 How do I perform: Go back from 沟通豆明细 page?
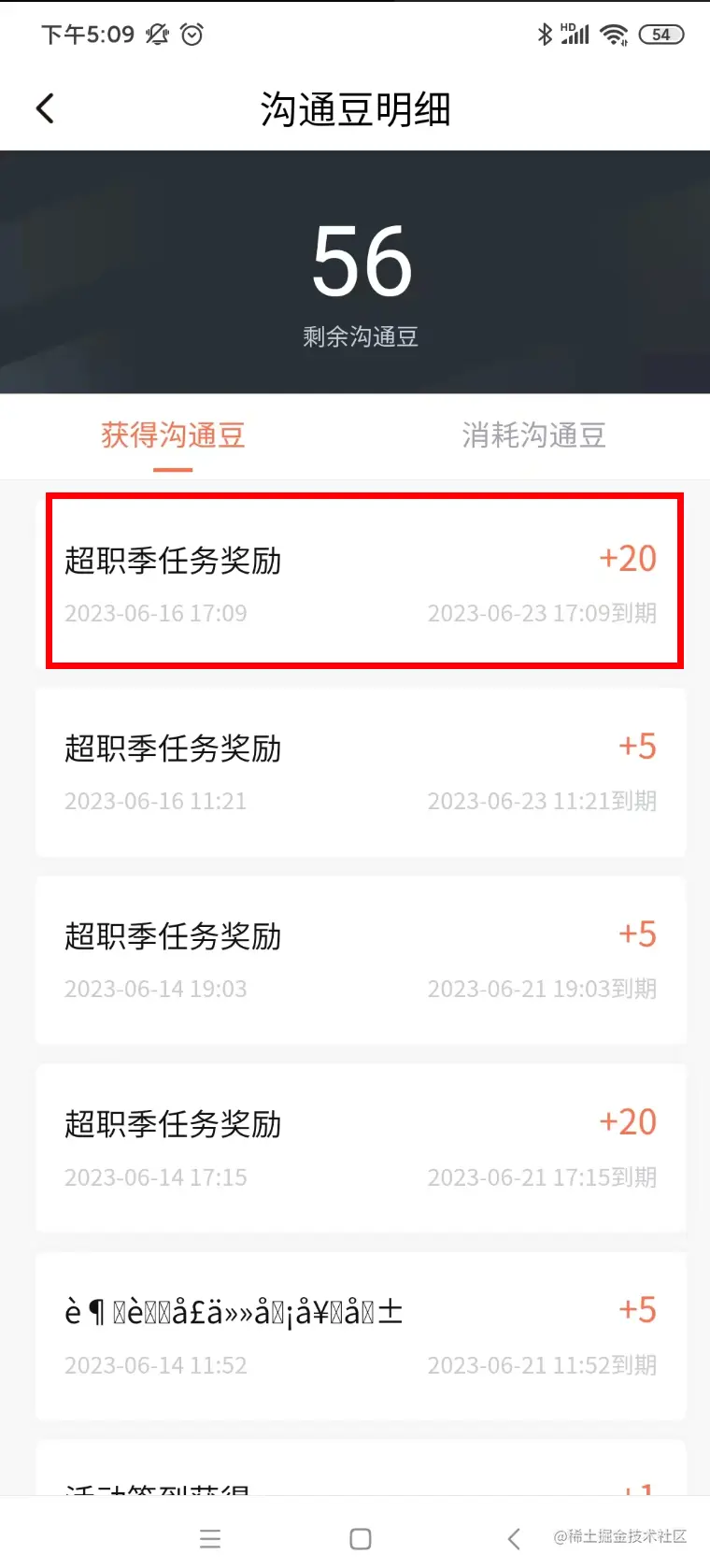(45, 108)
